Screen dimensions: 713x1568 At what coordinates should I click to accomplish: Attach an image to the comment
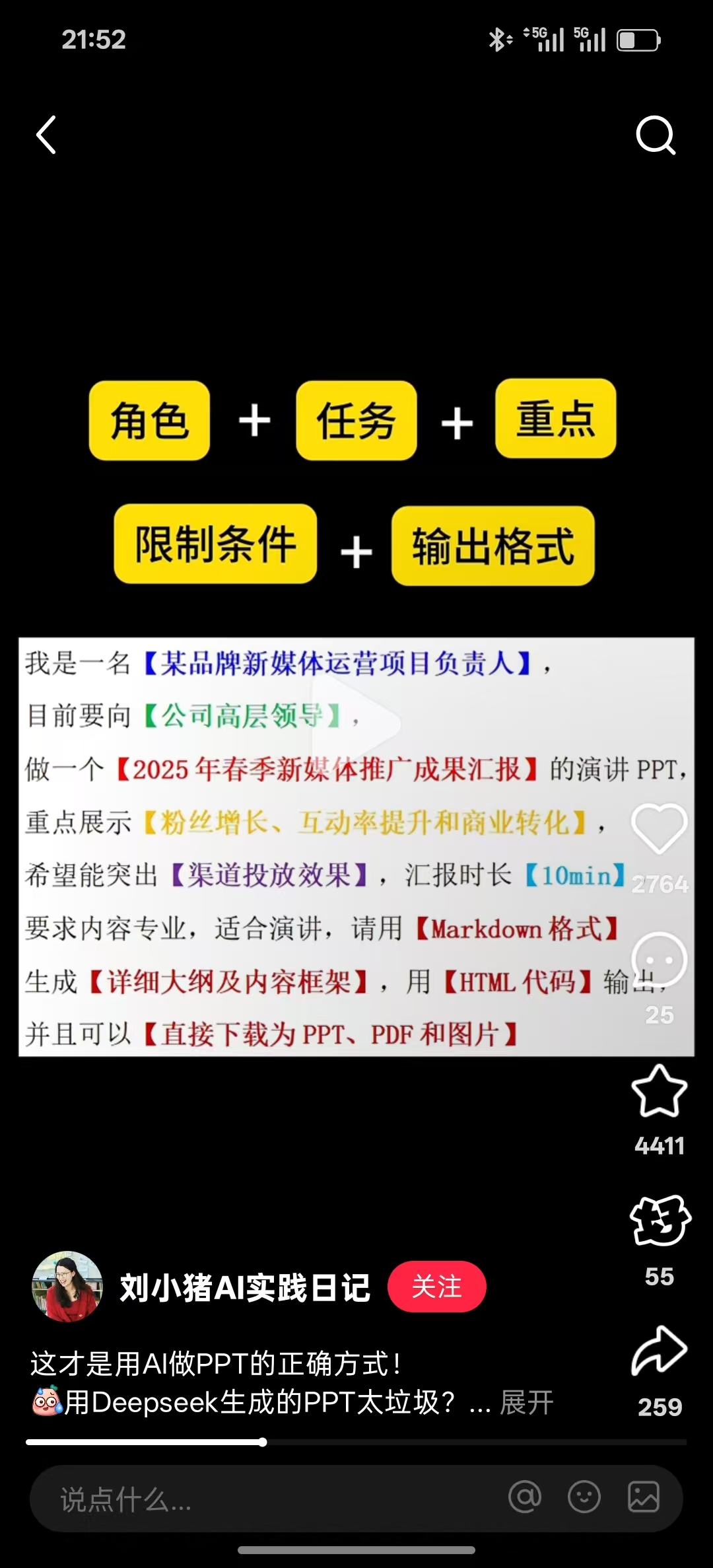tap(643, 1497)
